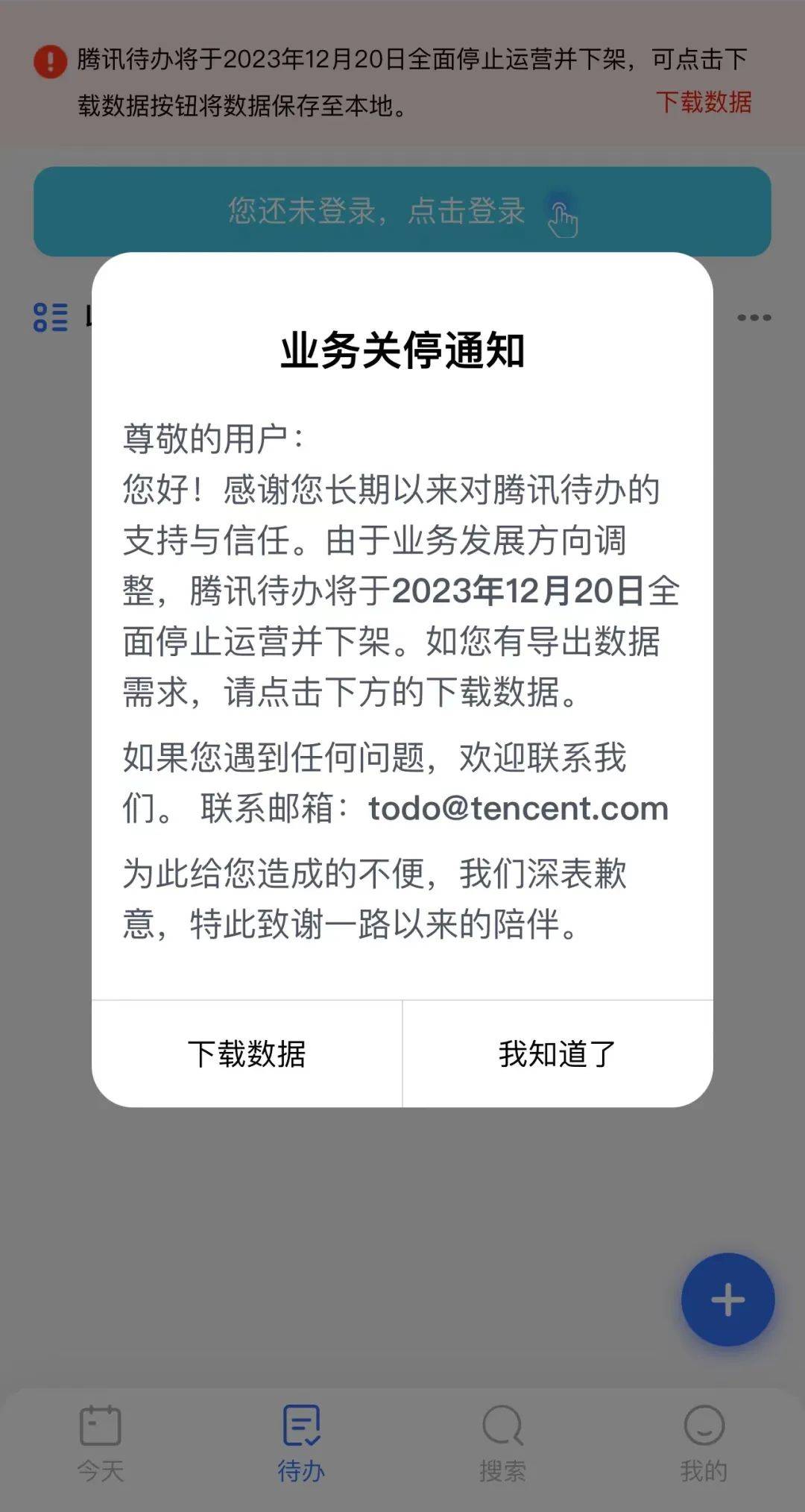Dismiss dialog with 我知道了
805x1512 pixels.
point(558,1053)
